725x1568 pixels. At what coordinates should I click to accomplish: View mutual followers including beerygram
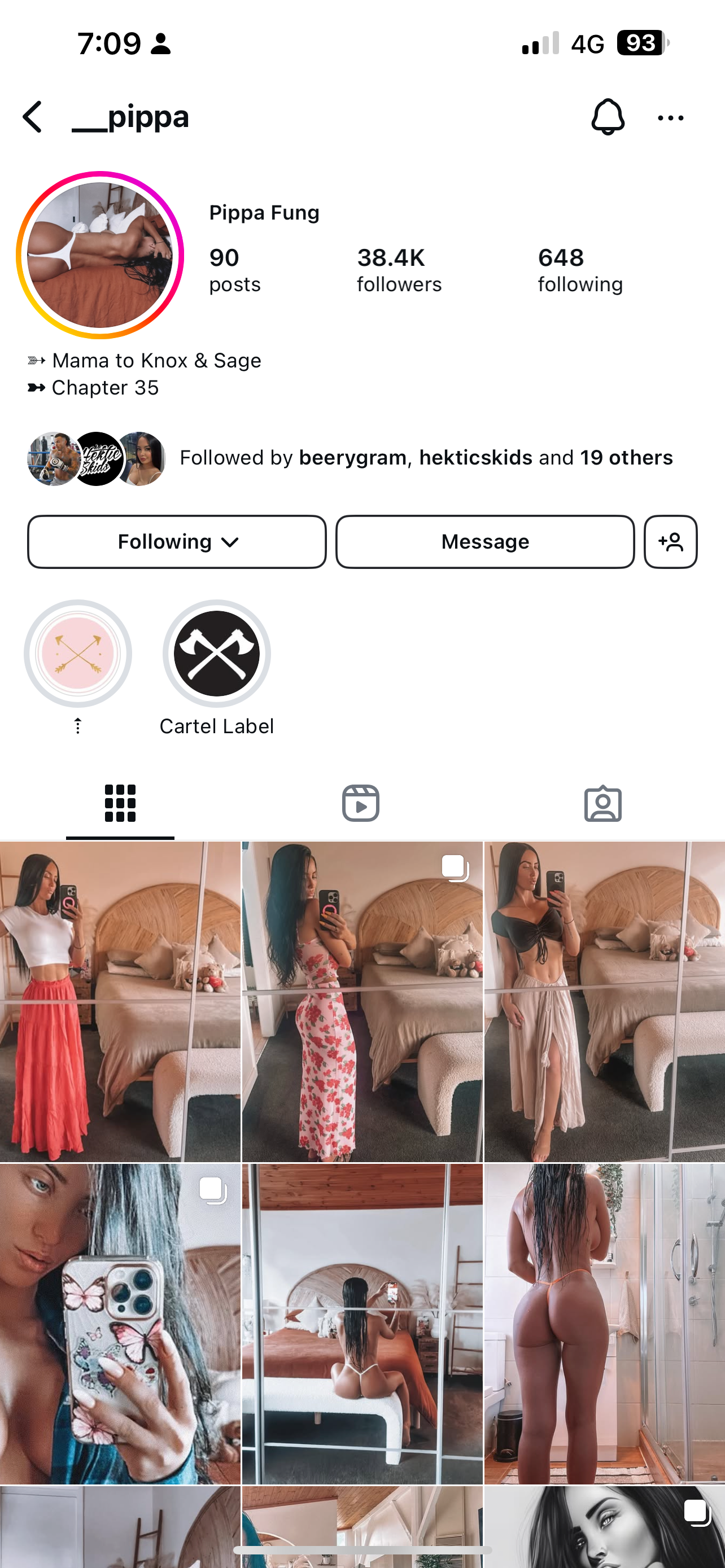pyautogui.click(x=350, y=458)
